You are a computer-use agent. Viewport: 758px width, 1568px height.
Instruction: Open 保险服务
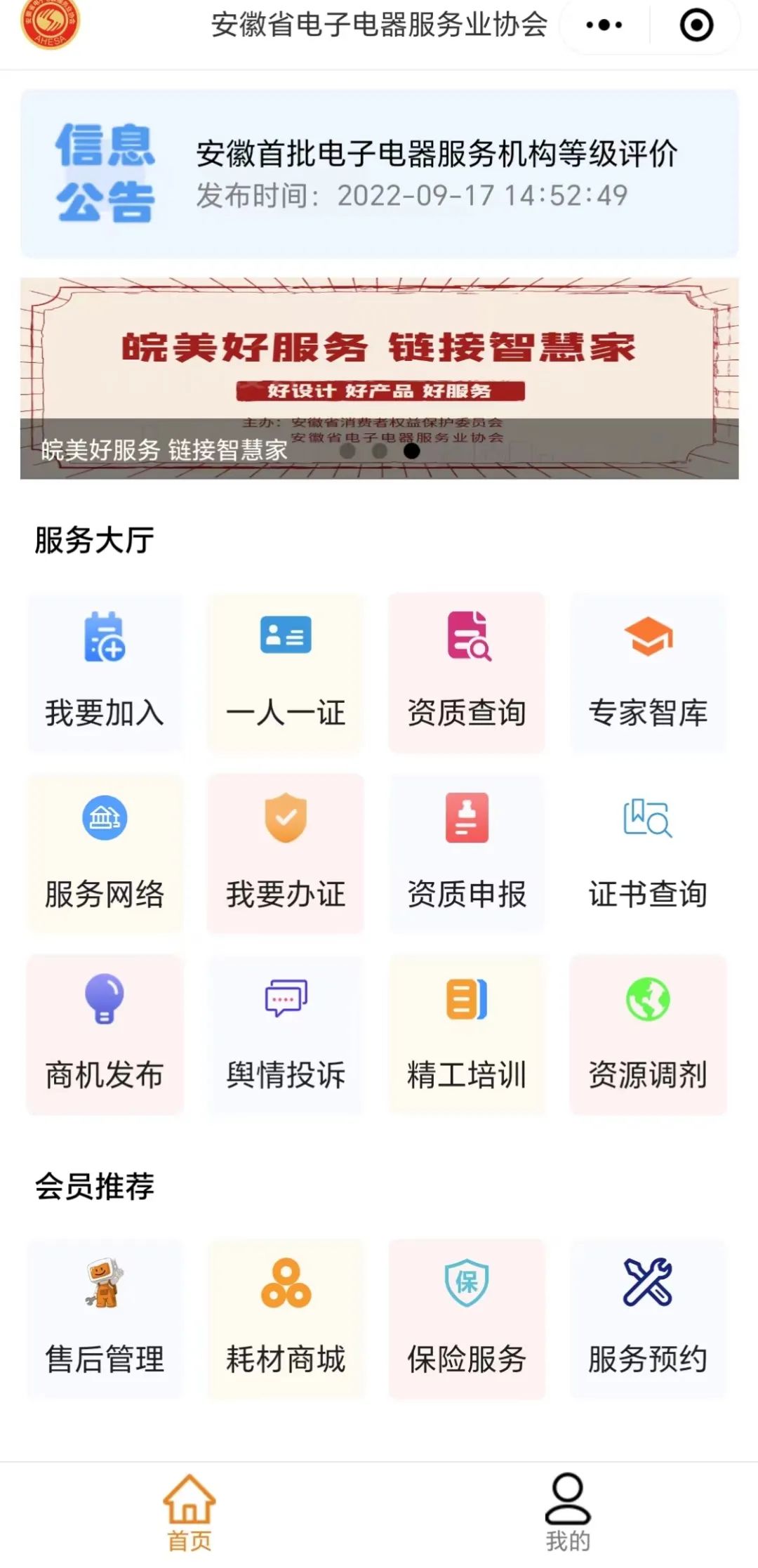pyautogui.click(x=467, y=1319)
